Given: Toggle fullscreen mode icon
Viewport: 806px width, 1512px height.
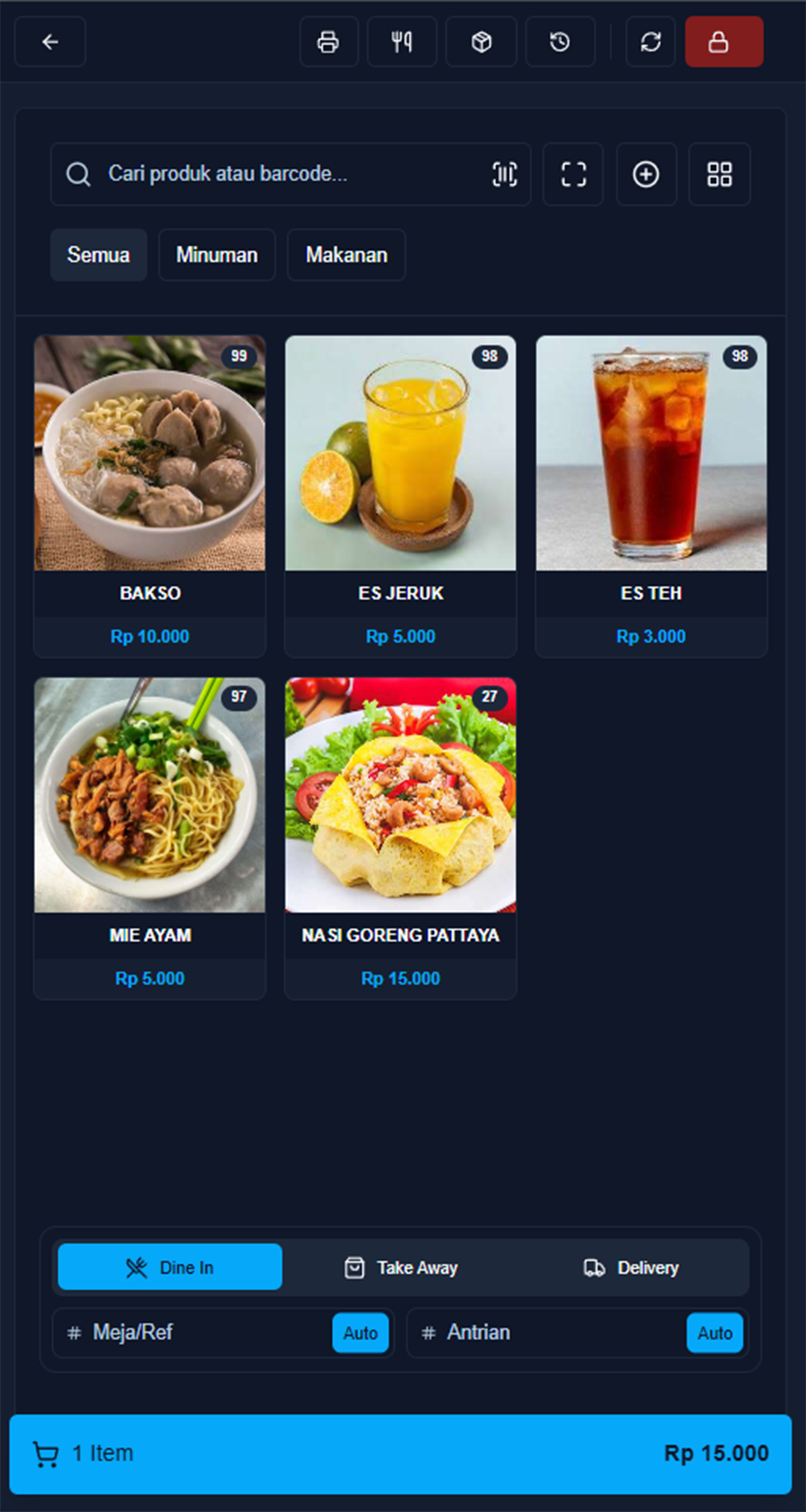Looking at the screenshot, I should (x=573, y=175).
